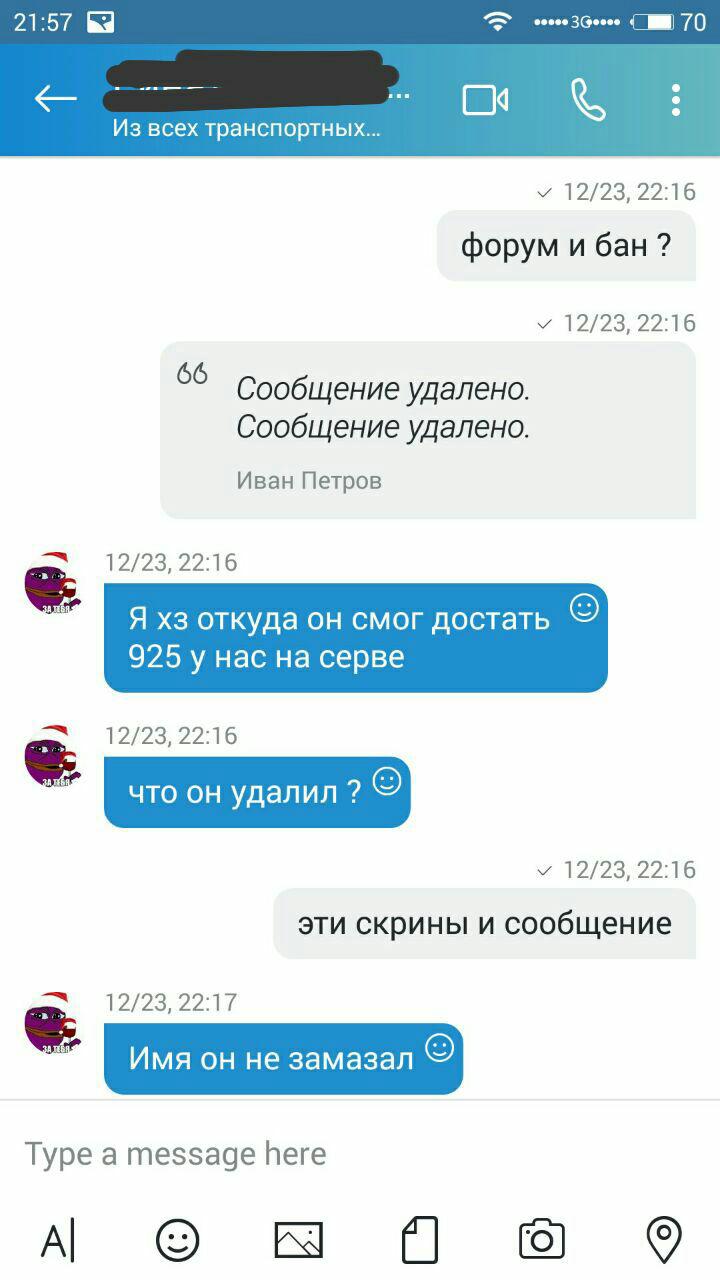Screen dimensions: 720x1280
Task: Attach a file to the message
Action: pyautogui.click(x=420, y=1241)
